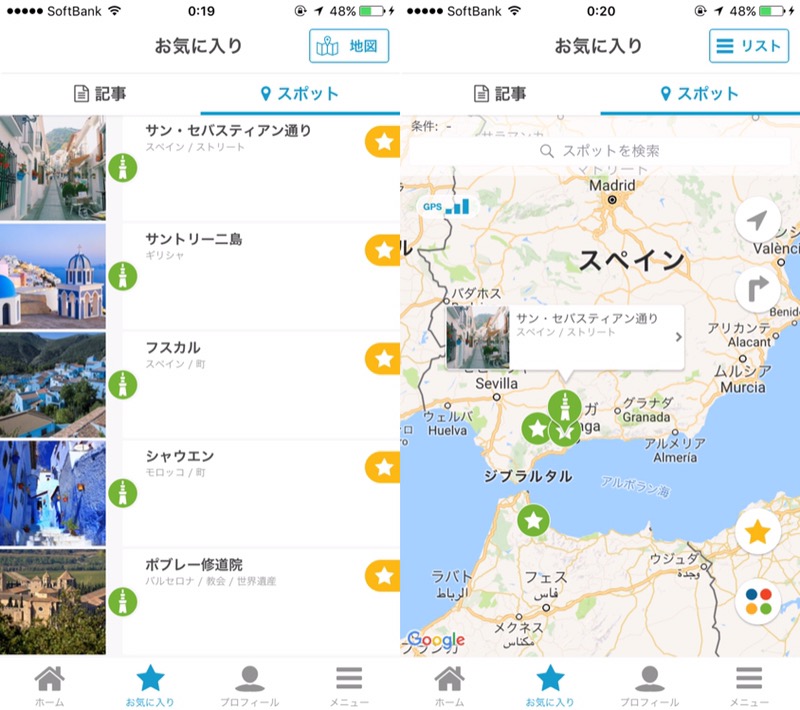This screenshot has width=800, height=710.
Task: Switch to map view with 地図 button
Action: pyautogui.click(x=348, y=46)
